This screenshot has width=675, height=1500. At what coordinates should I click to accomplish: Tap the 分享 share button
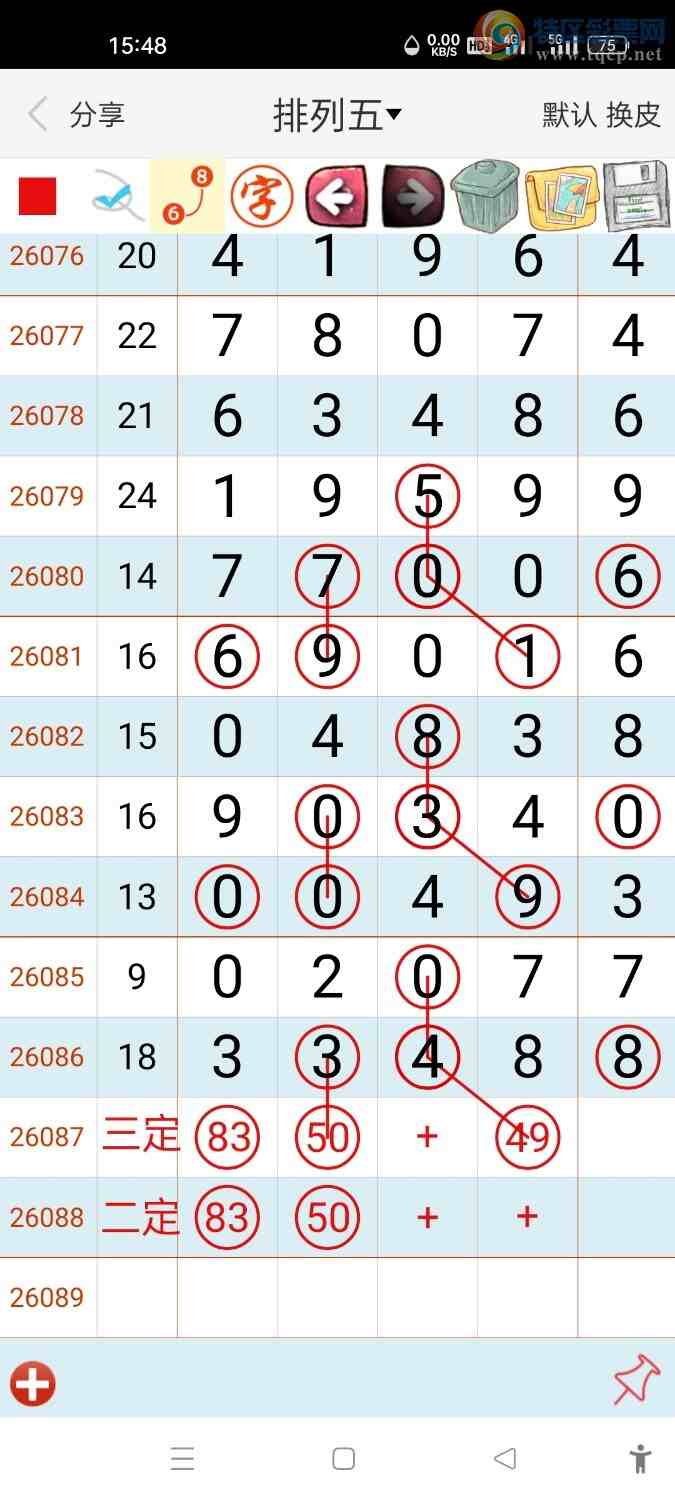coord(97,115)
